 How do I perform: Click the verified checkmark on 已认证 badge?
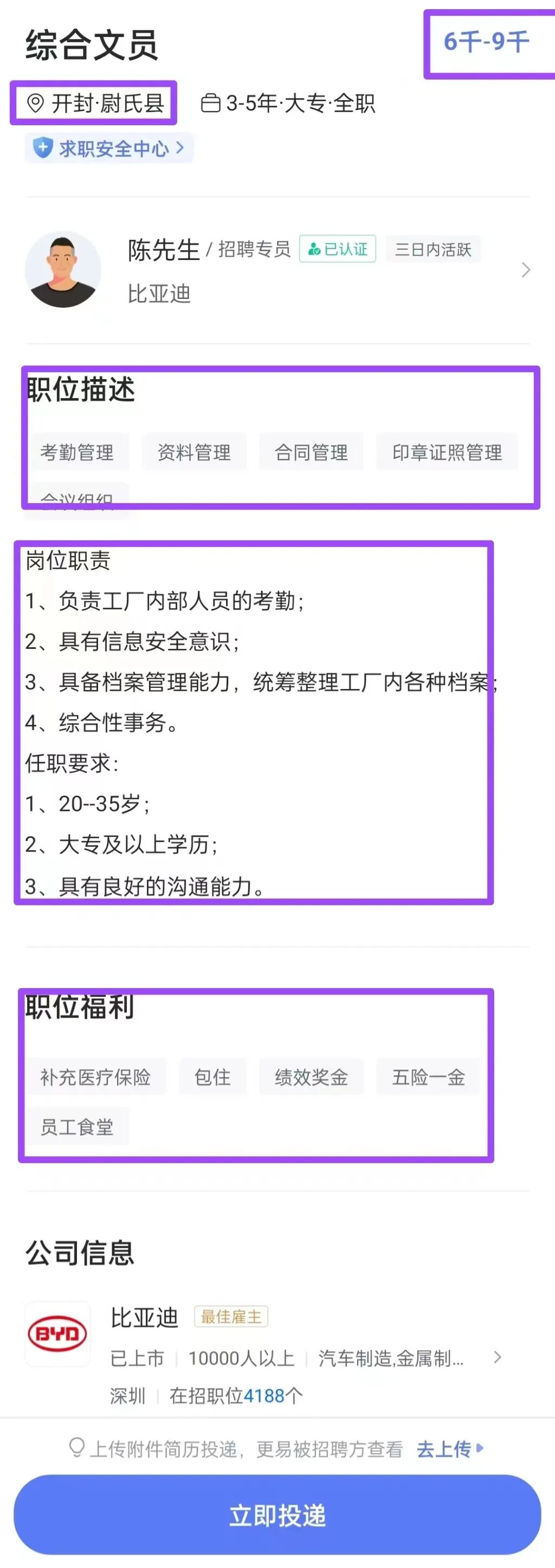tap(315, 249)
